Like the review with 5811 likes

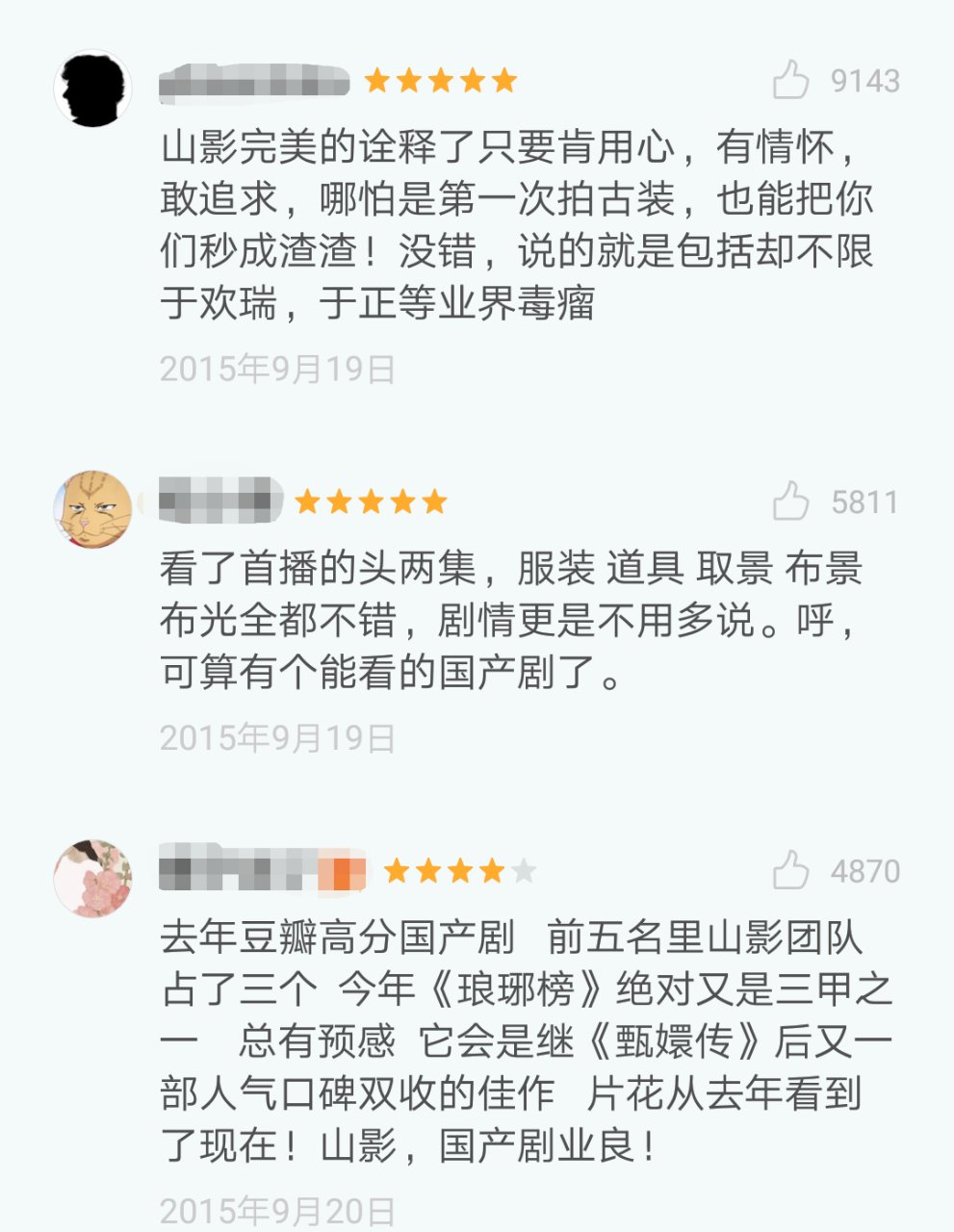click(x=791, y=501)
